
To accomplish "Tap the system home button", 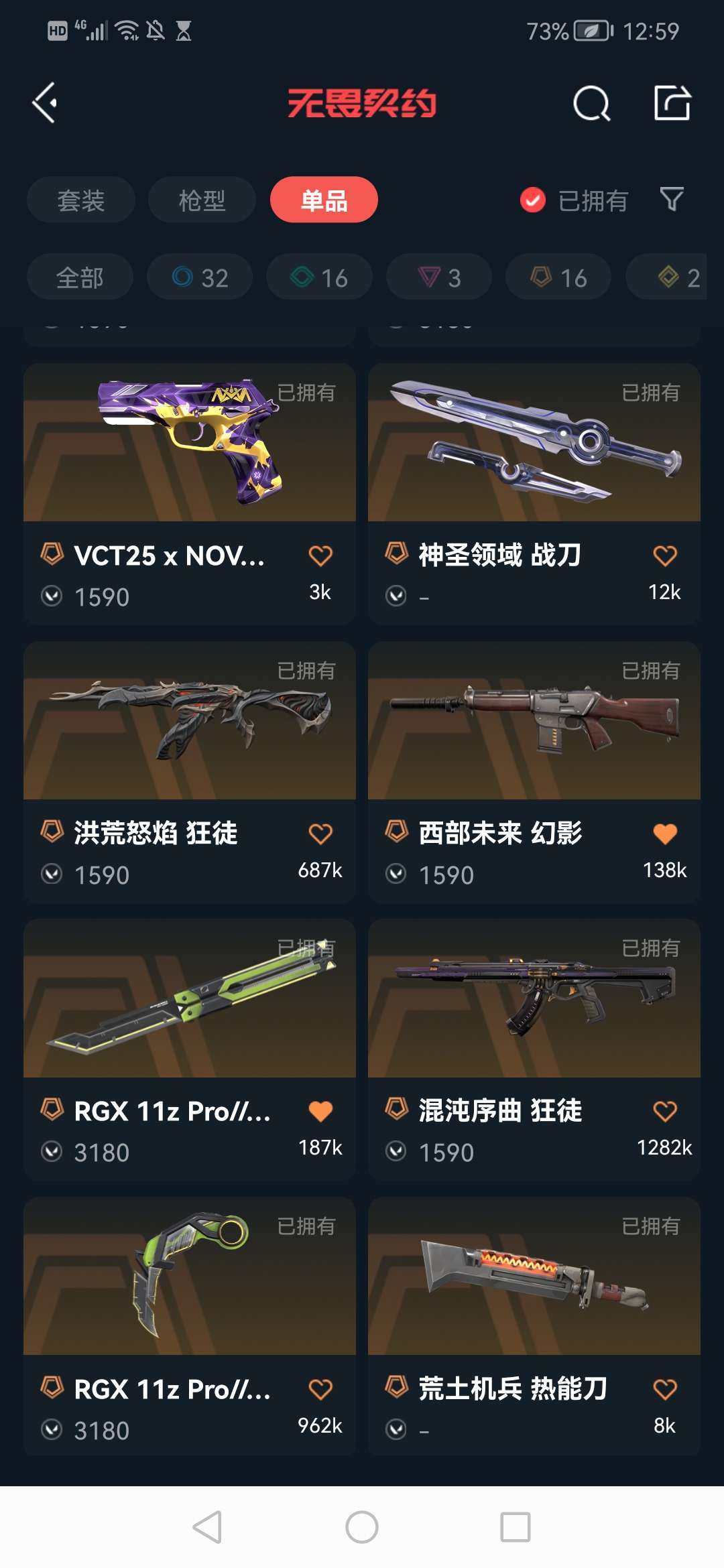I will [362, 1527].
